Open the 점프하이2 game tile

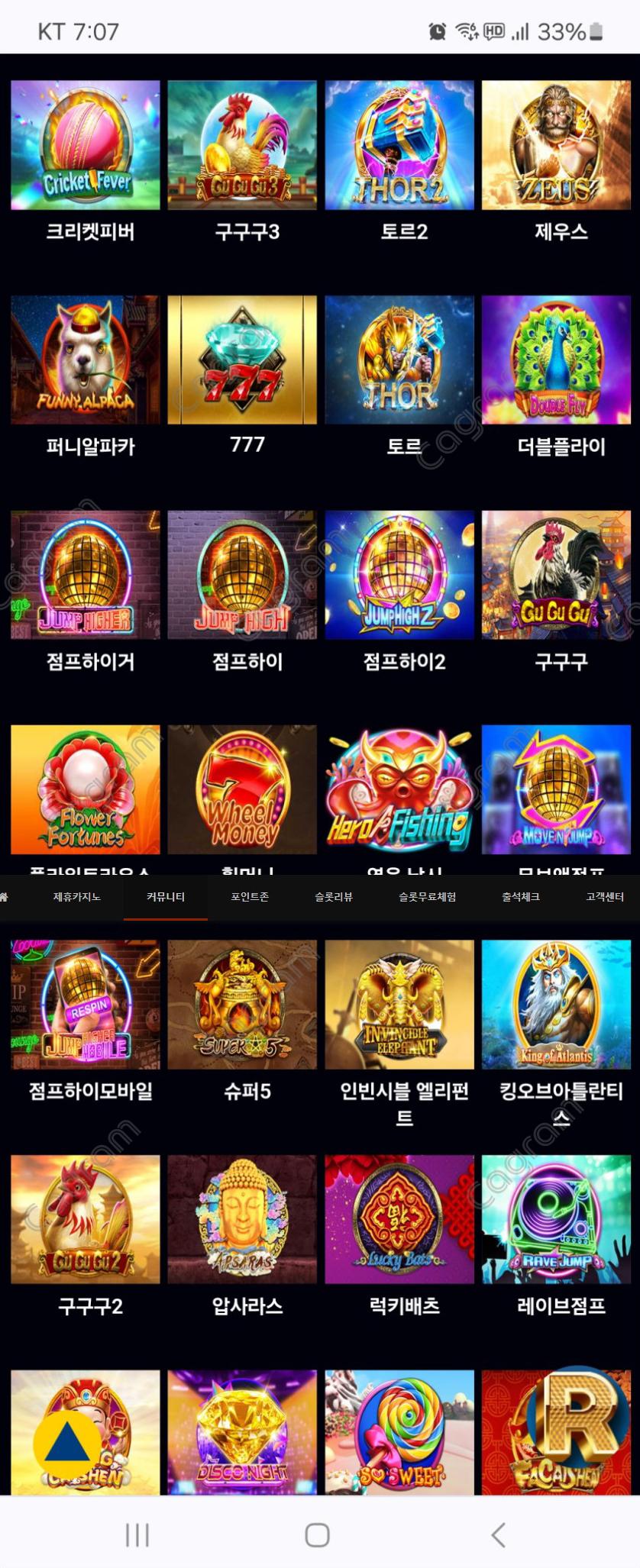point(399,575)
